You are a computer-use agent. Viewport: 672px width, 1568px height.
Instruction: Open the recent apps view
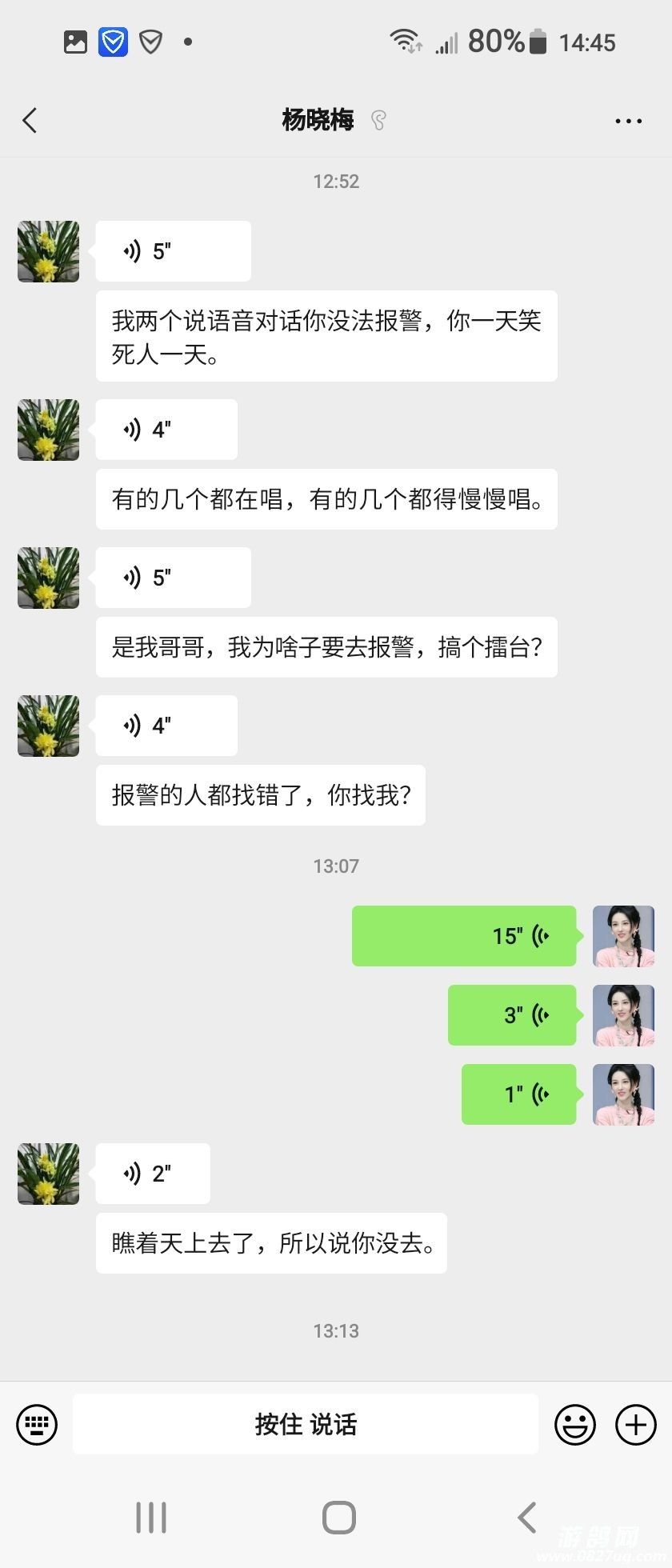(151, 1518)
